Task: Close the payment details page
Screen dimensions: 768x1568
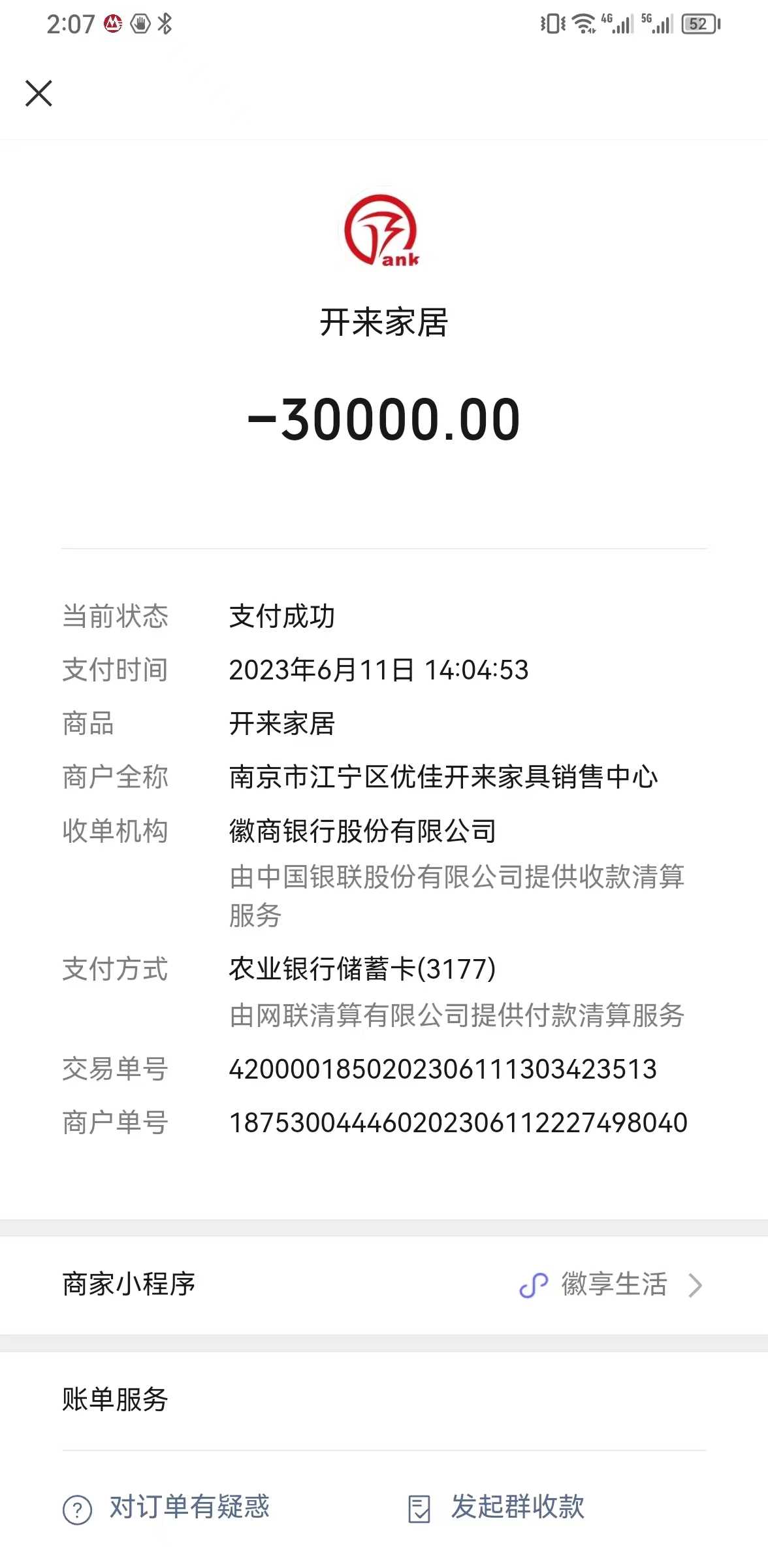Action: point(39,93)
